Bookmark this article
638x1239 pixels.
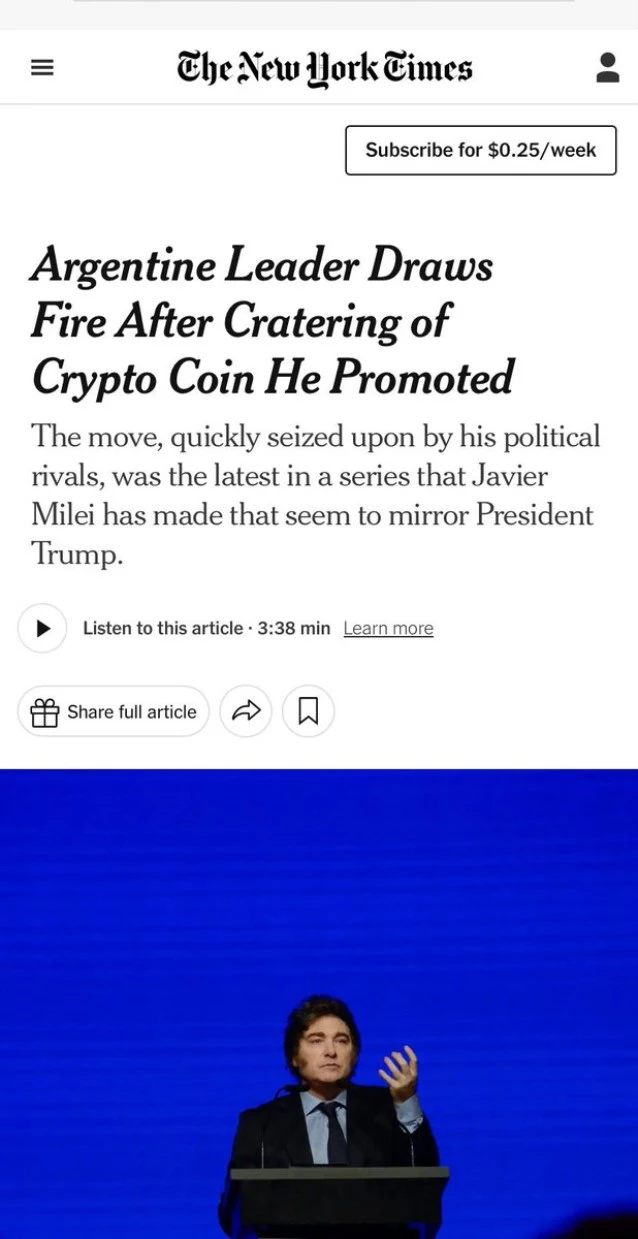(308, 712)
